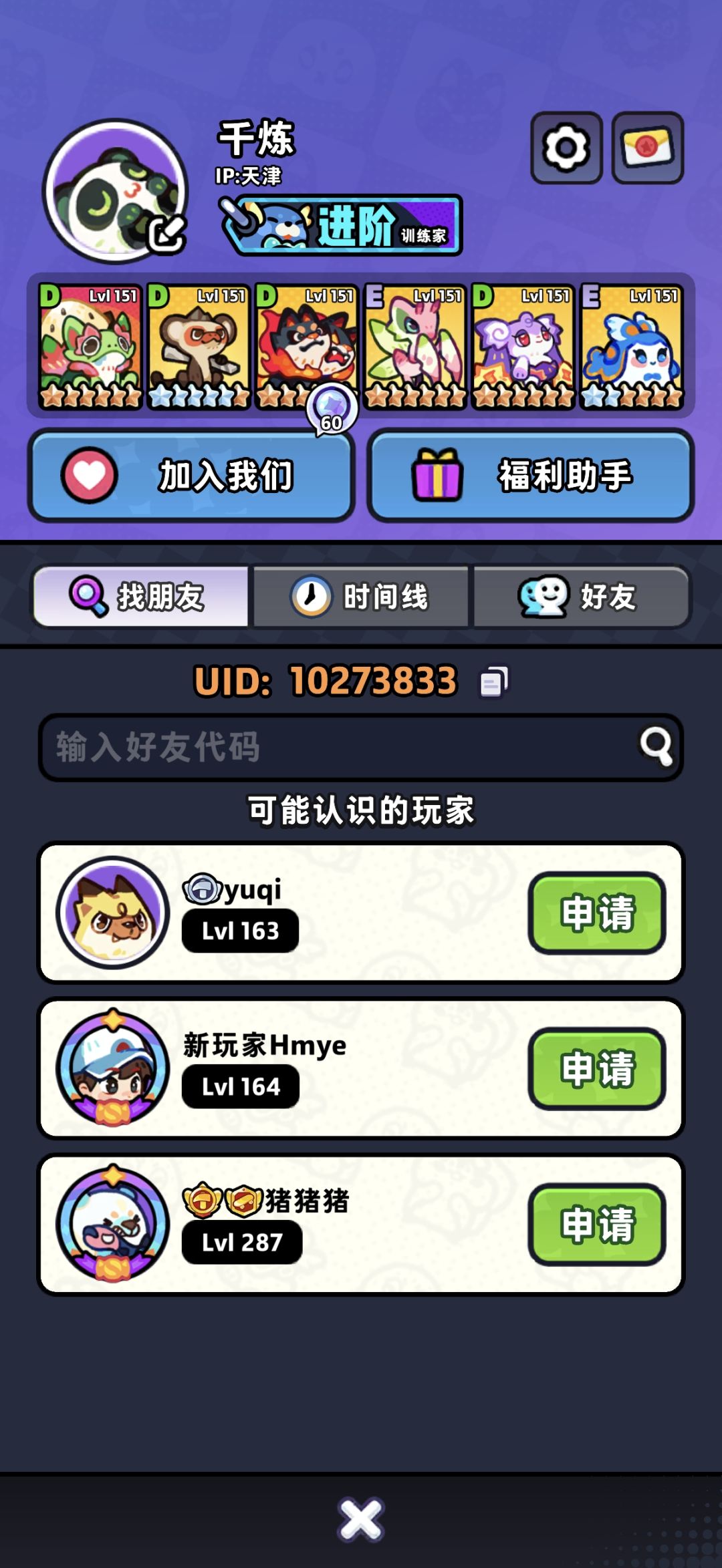Tap the 加入我们 button
The width and height of the screenshot is (722, 1568).
191,475
